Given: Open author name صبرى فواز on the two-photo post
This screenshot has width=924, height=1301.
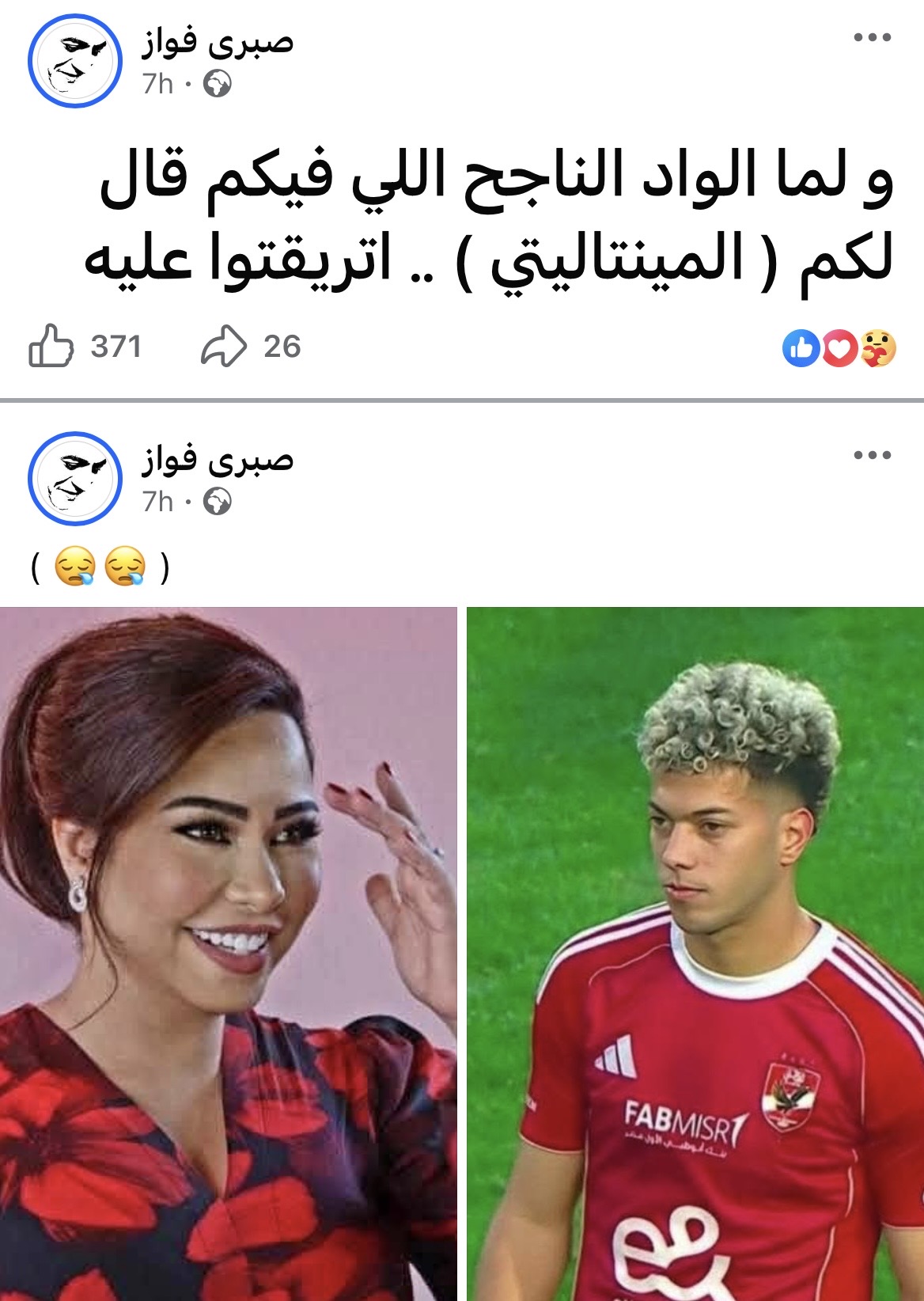Looking at the screenshot, I should click(218, 459).
